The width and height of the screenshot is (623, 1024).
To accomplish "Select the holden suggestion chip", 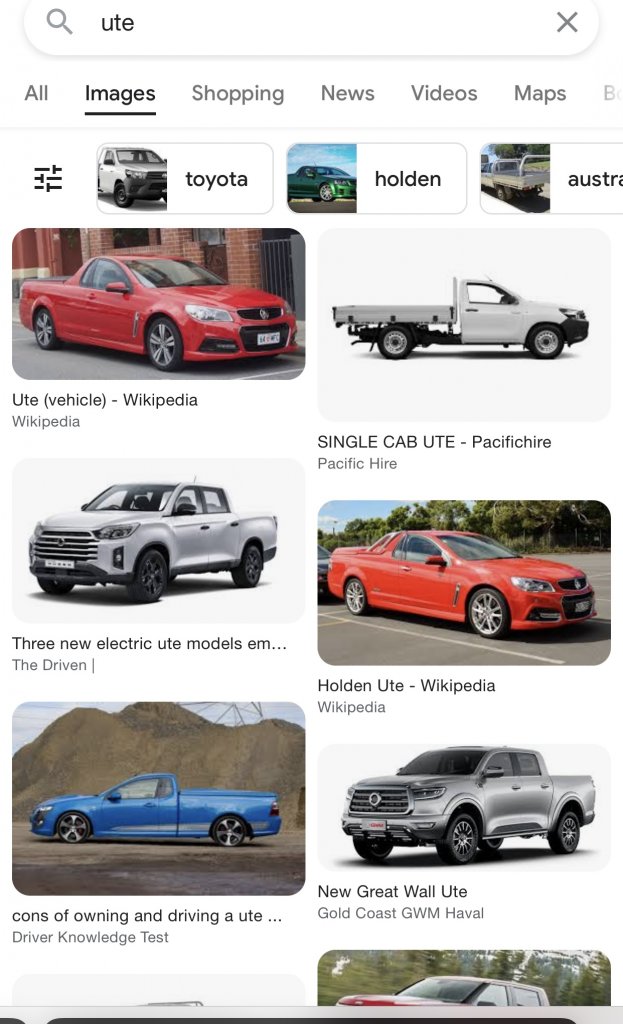I will click(376, 178).
